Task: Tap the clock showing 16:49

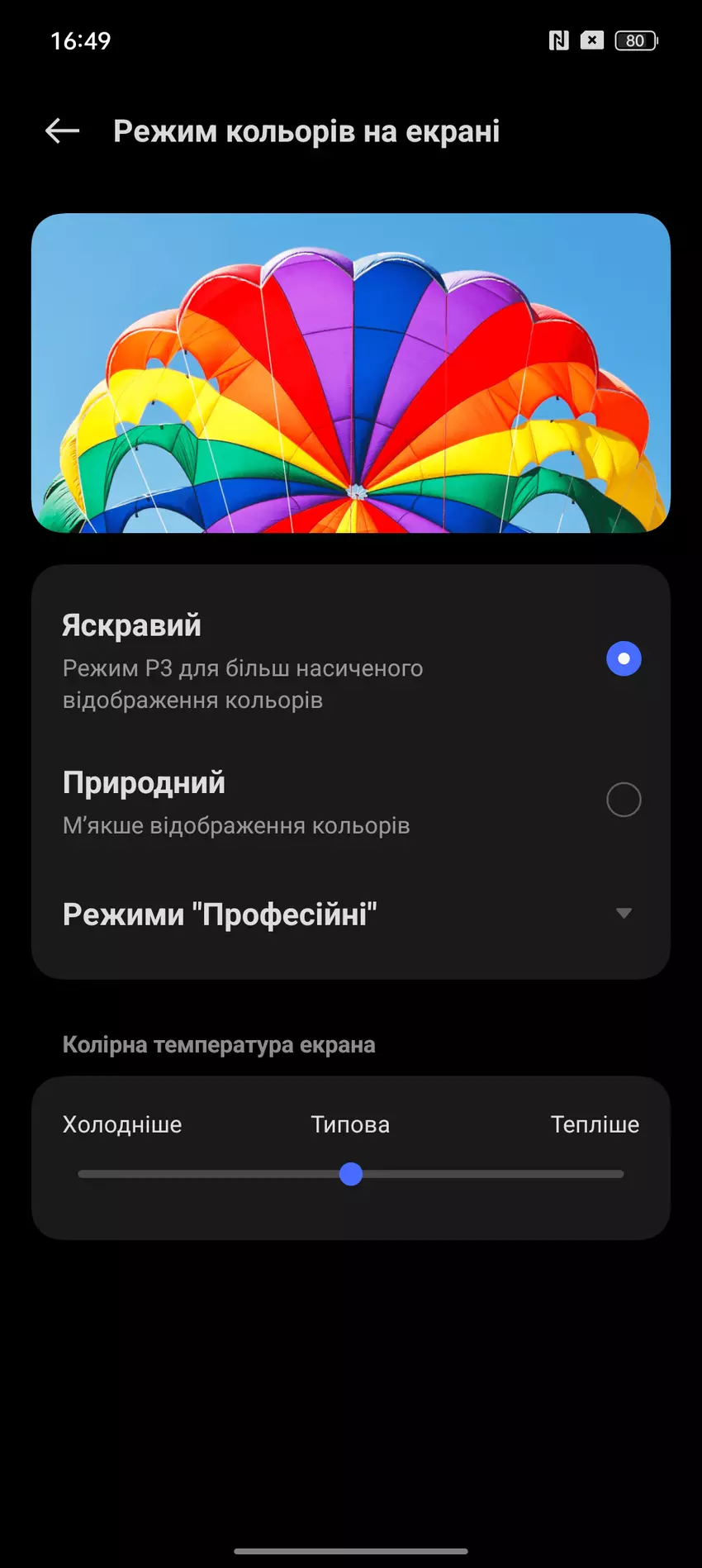Action: (x=79, y=40)
